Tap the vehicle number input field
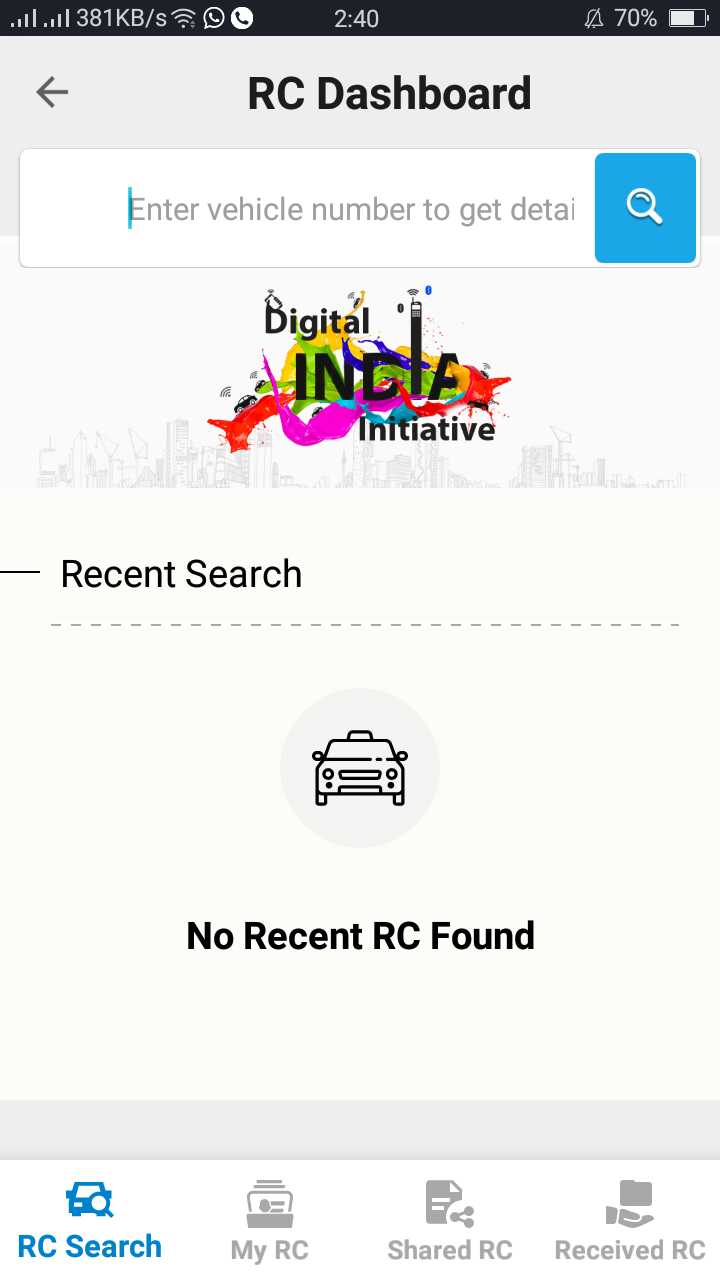Viewport: 720px width, 1280px height. (x=350, y=209)
